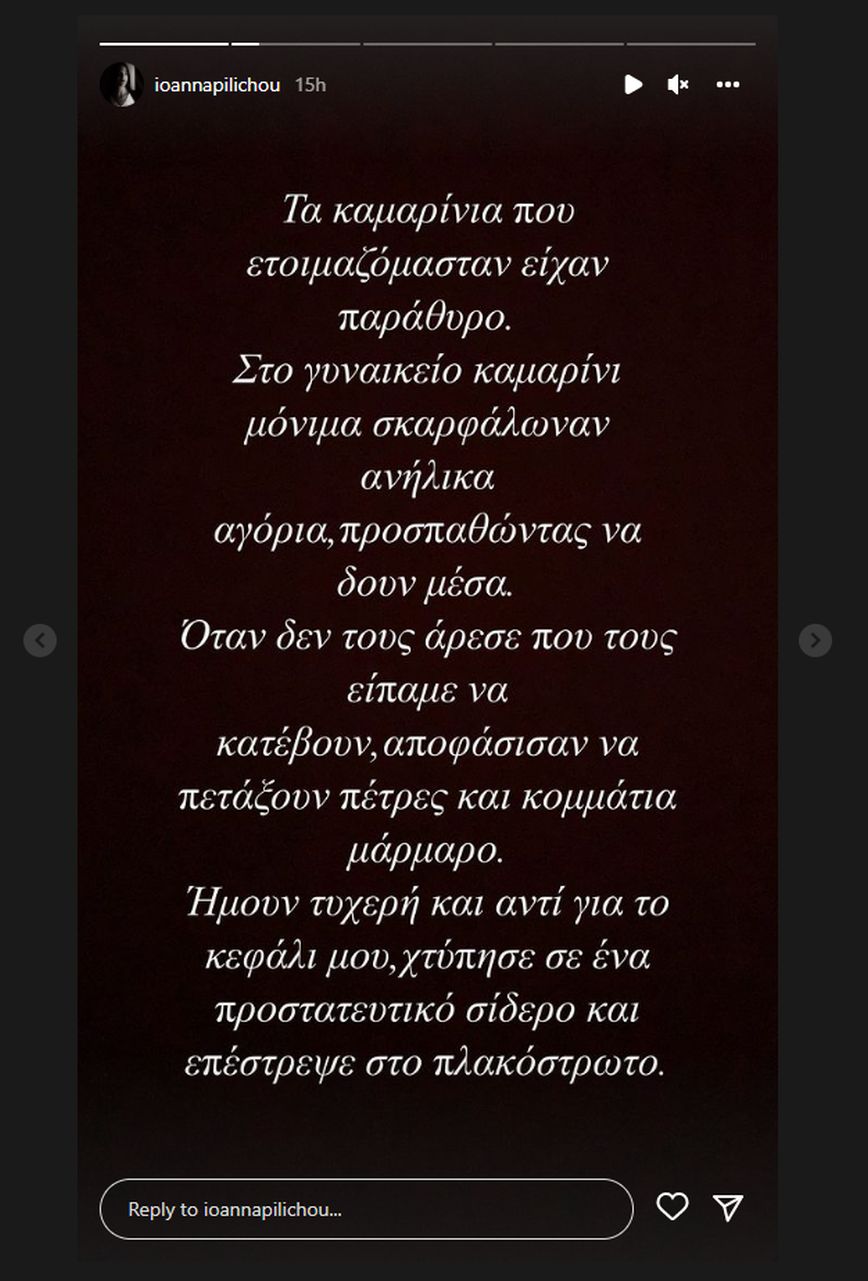Viewport: 868px width, 1281px height.
Task: Skip to the next story
Action: (815, 640)
